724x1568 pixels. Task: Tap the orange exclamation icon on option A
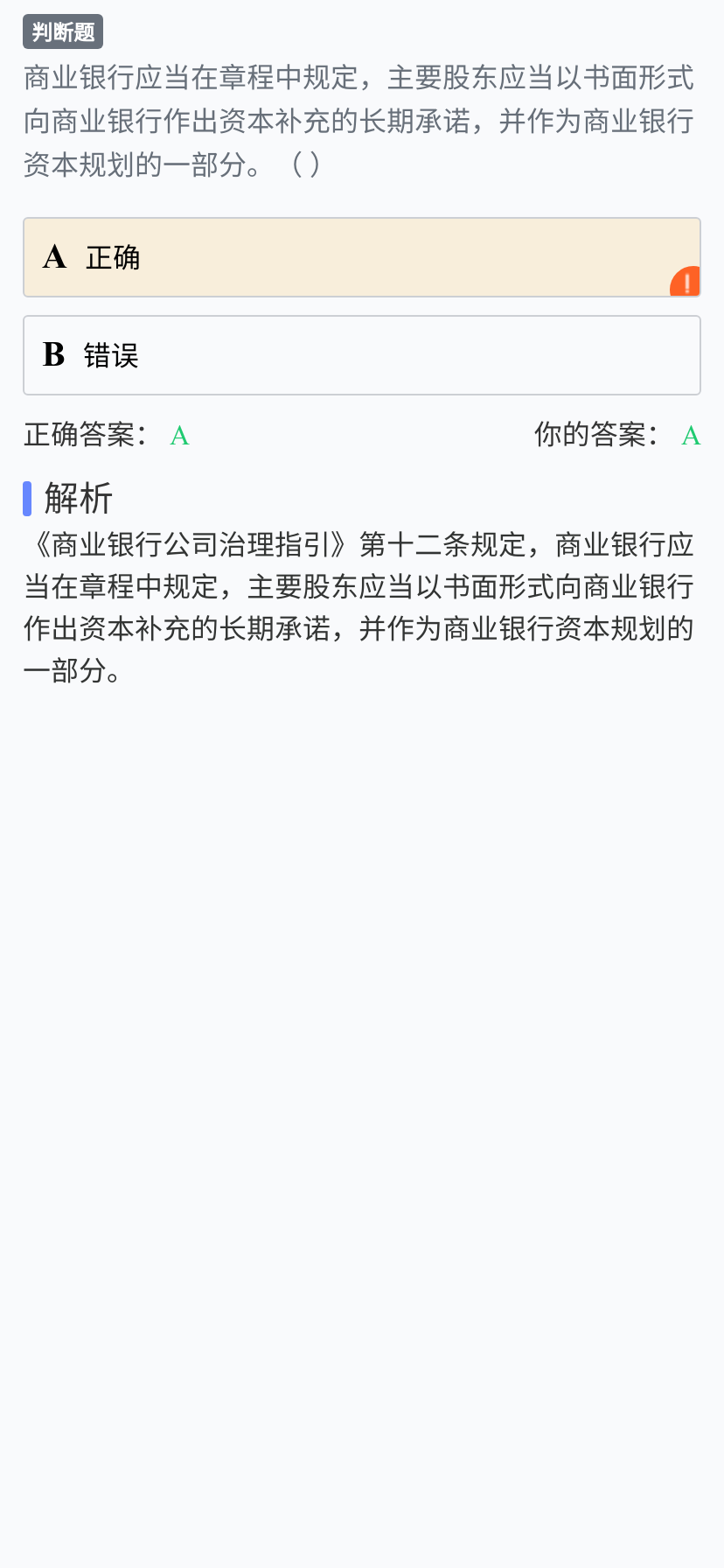(x=686, y=282)
